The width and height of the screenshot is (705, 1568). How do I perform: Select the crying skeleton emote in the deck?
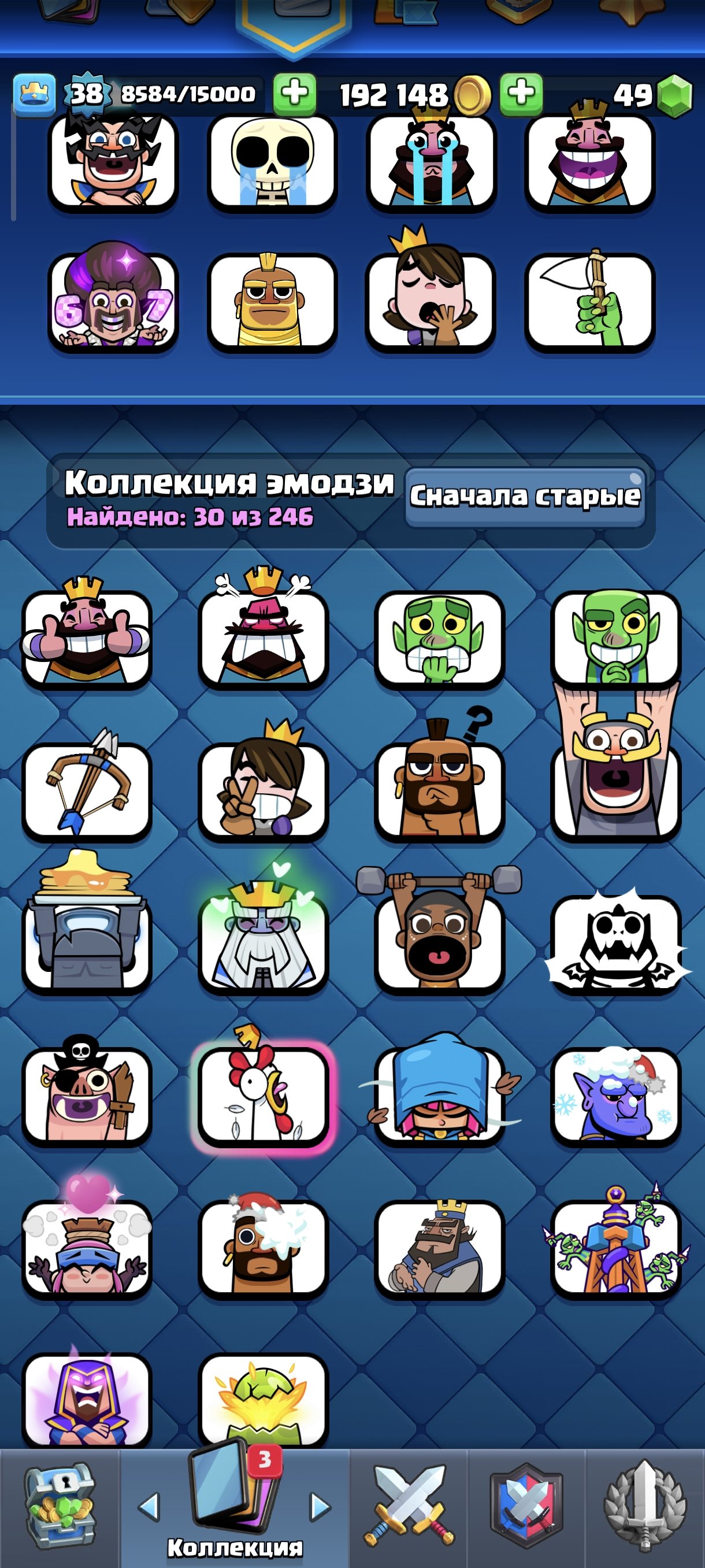[272, 162]
